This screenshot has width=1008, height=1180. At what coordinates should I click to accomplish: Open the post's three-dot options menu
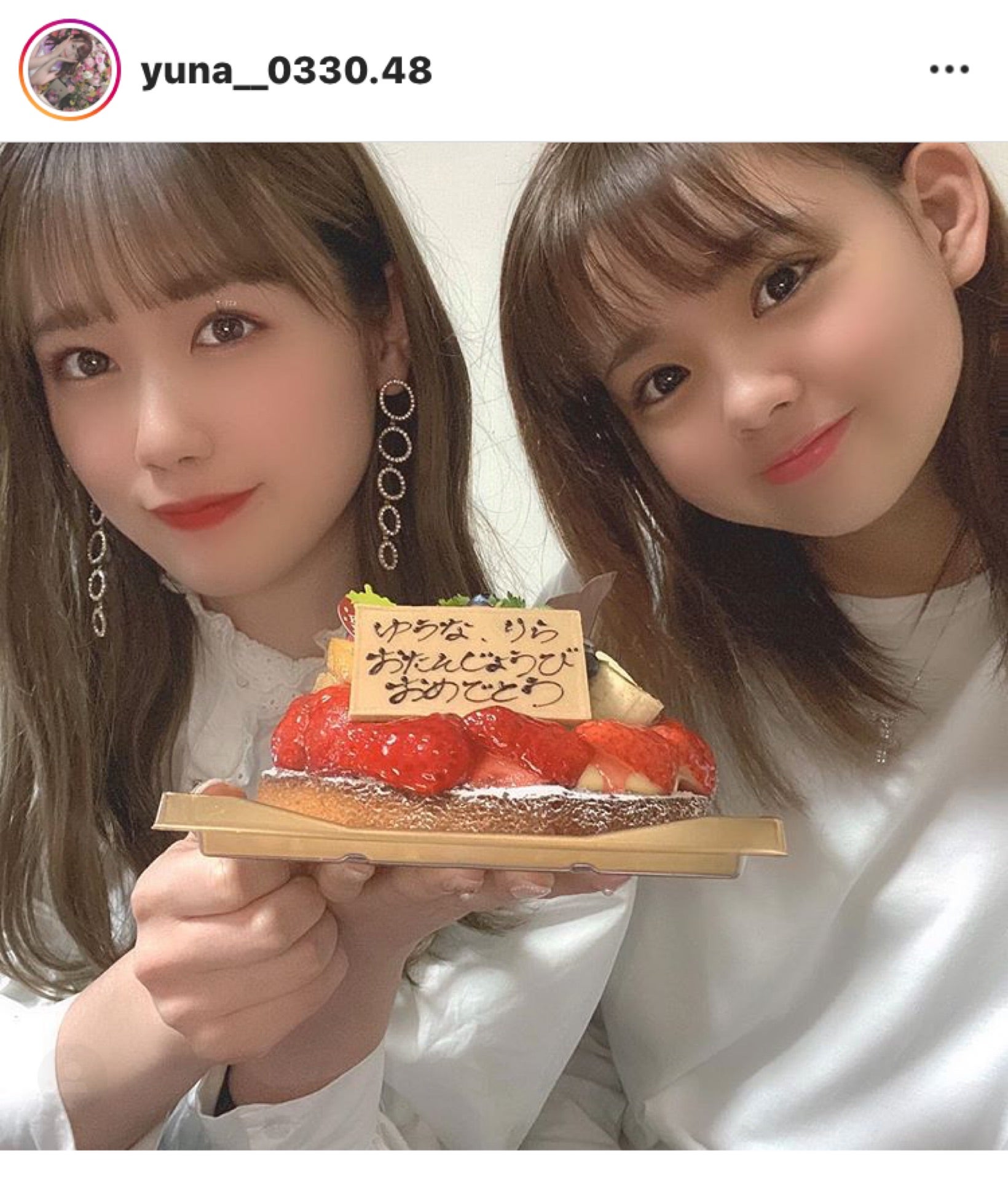coord(948,71)
